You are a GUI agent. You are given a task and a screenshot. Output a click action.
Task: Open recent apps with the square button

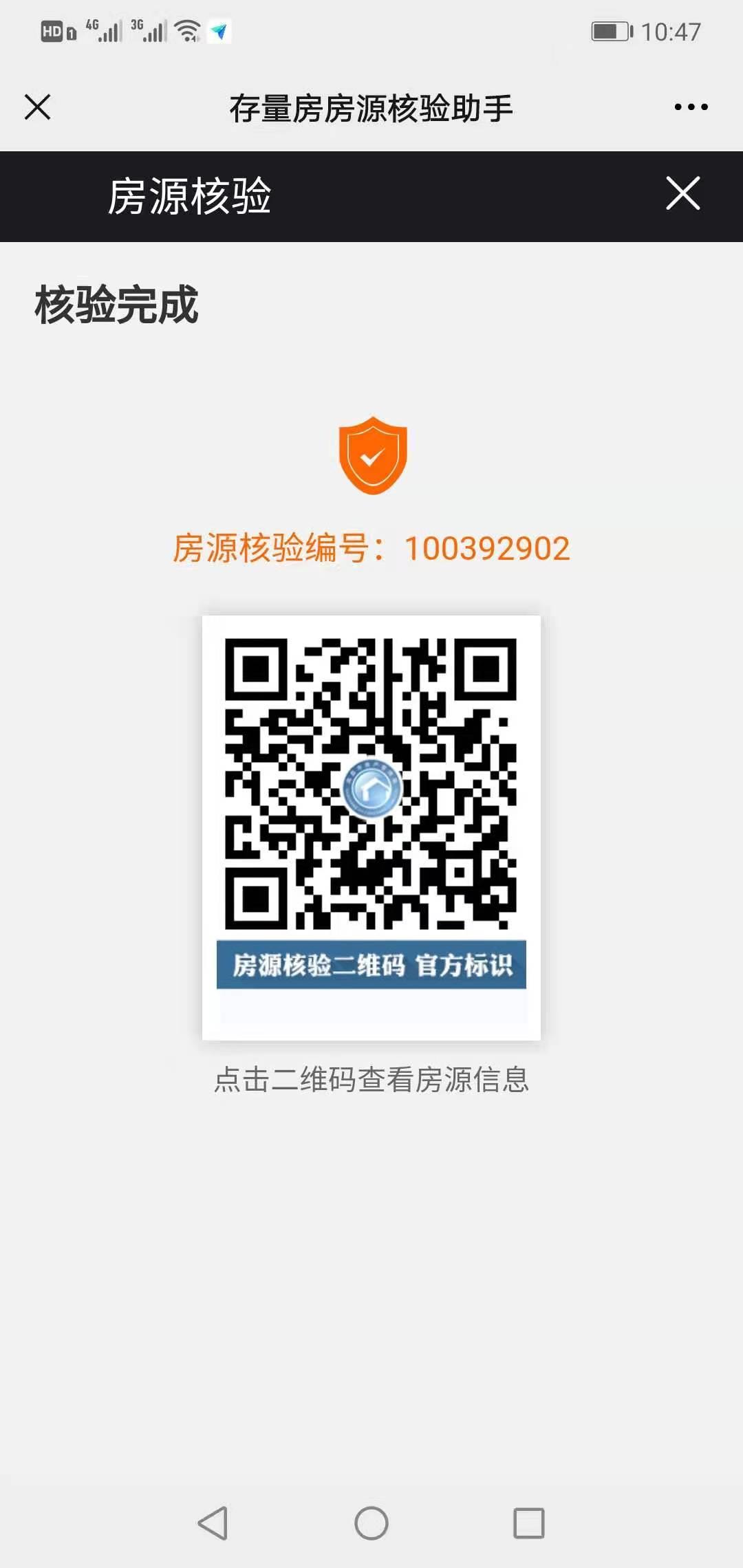(529, 1523)
